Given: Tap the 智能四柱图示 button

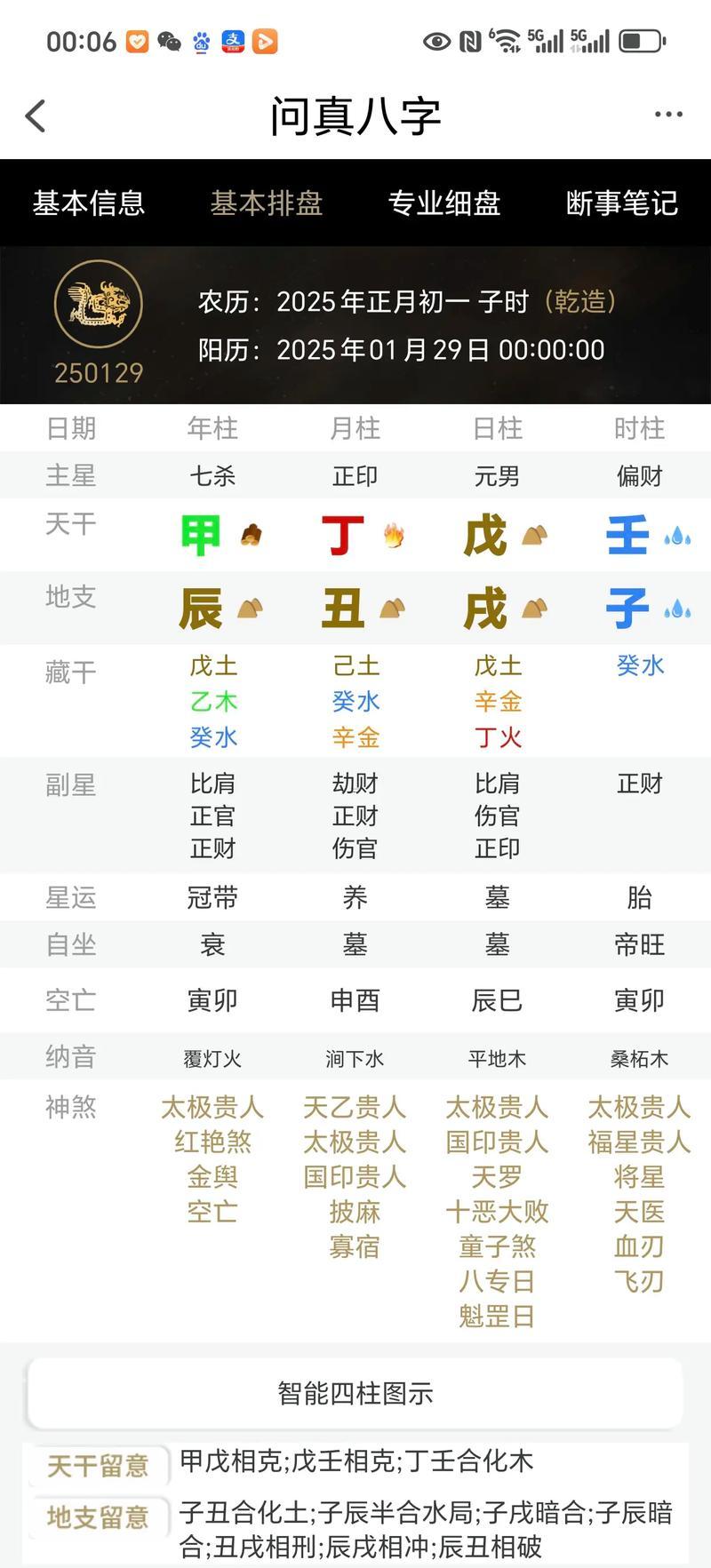Looking at the screenshot, I should click(x=355, y=1393).
